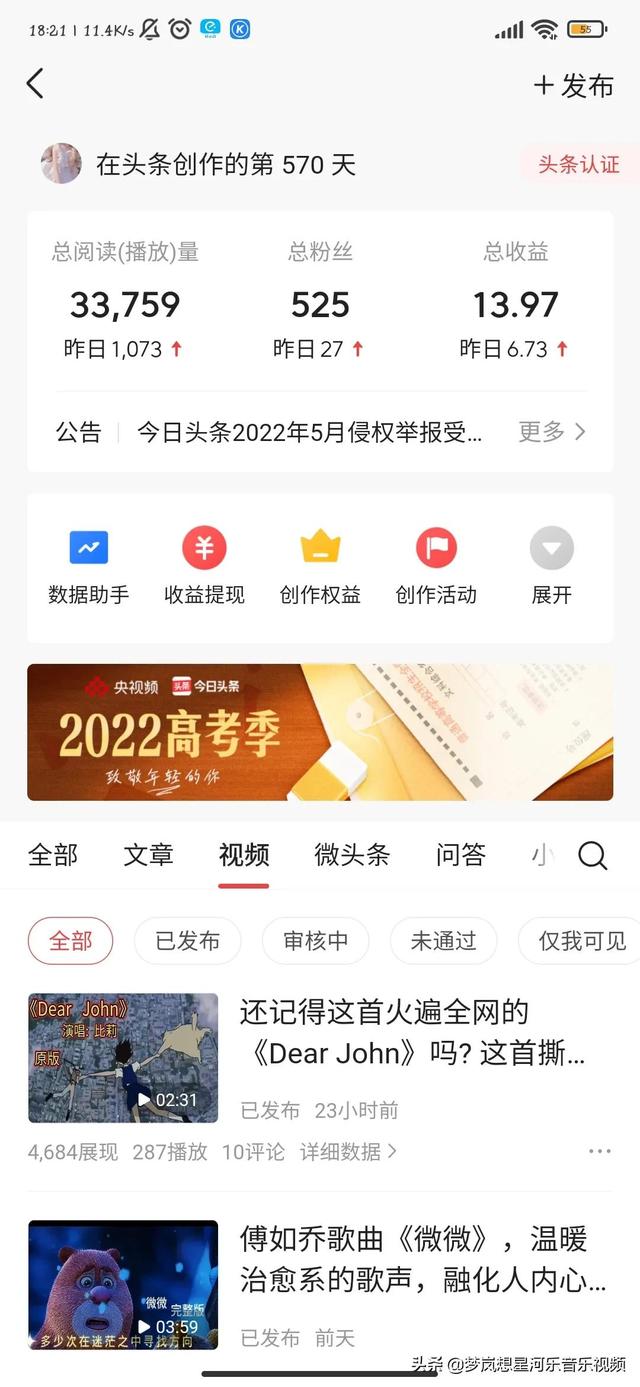This screenshot has height=1387, width=640.
Task: Open 更多 announcements
Action: [x=551, y=432]
